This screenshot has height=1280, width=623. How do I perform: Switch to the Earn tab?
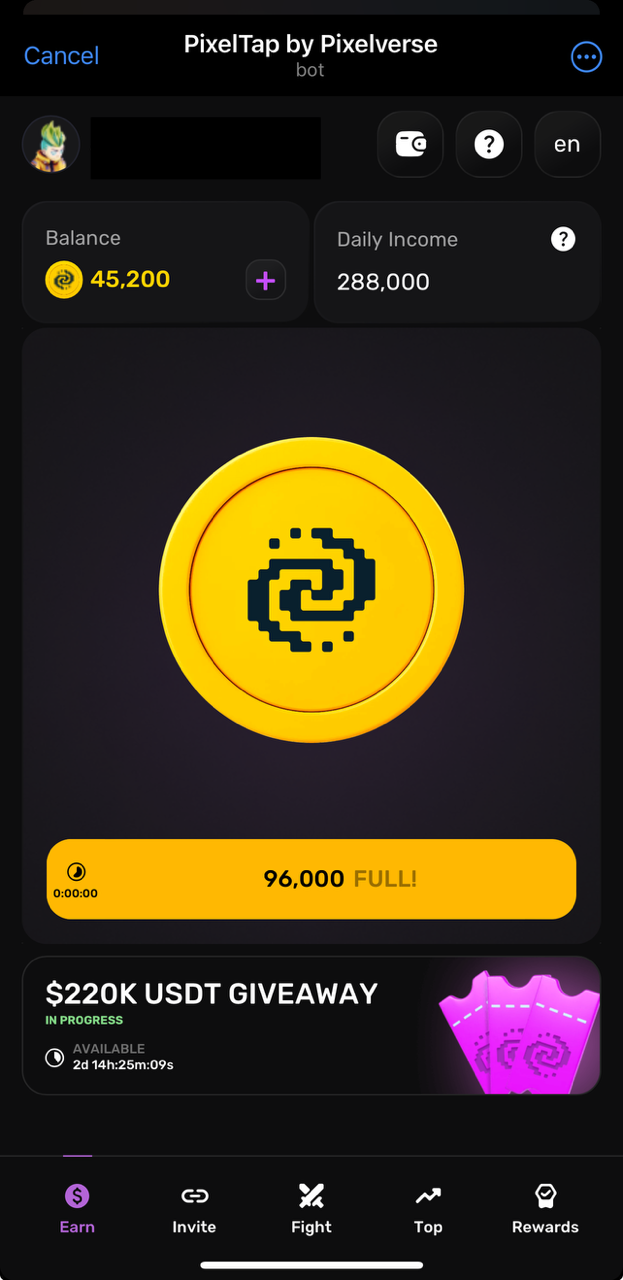[77, 1208]
